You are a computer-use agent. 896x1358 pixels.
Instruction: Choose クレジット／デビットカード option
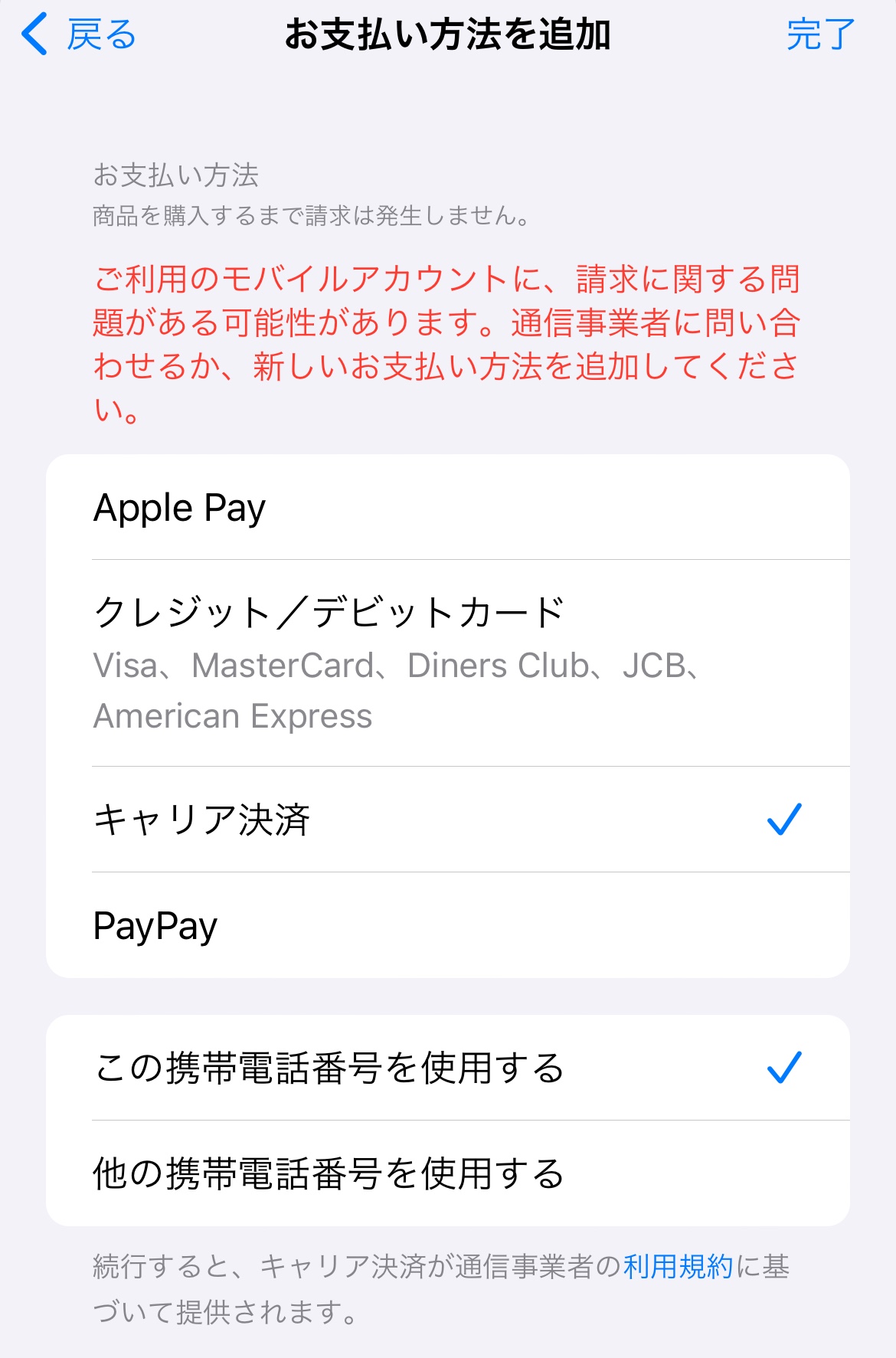click(x=447, y=663)
